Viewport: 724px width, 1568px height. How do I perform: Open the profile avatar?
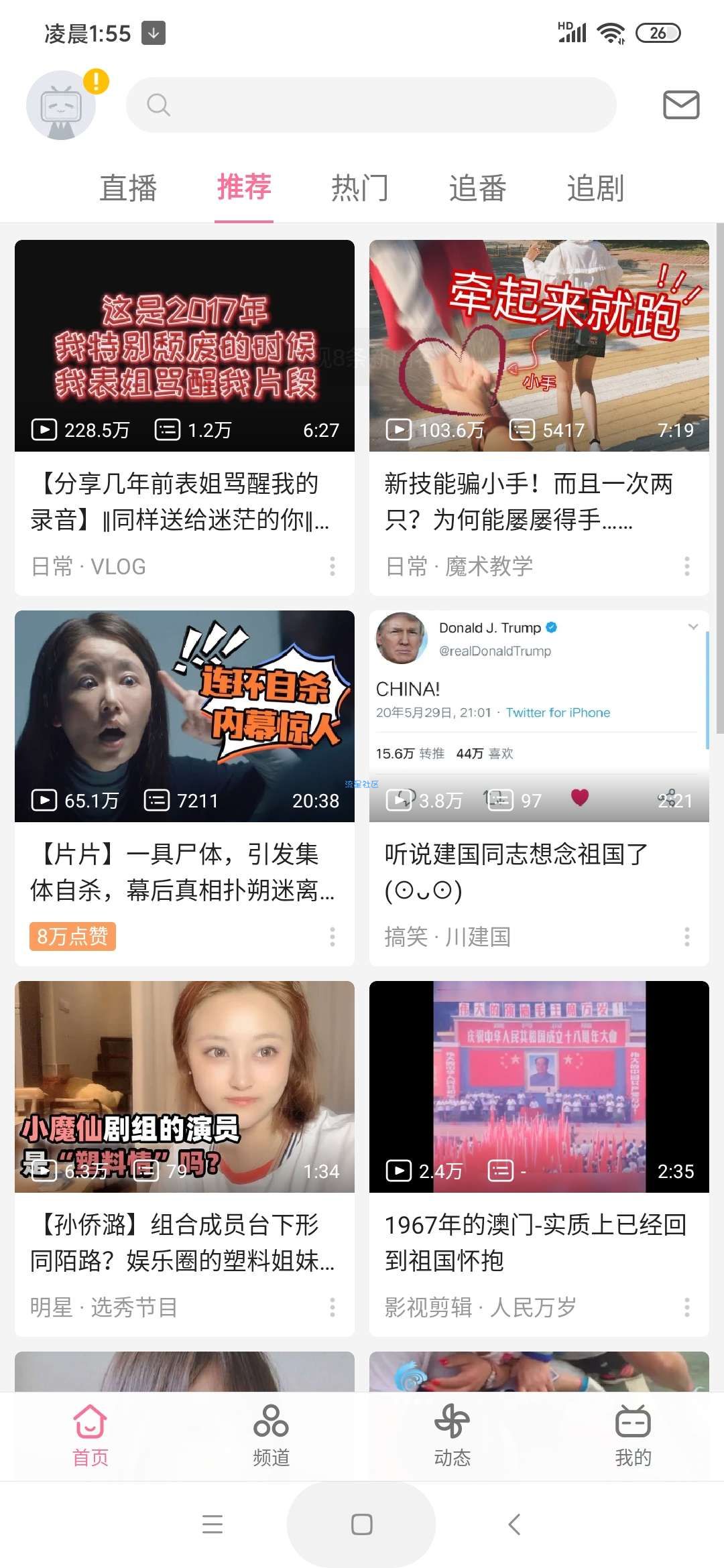point(61,105)
